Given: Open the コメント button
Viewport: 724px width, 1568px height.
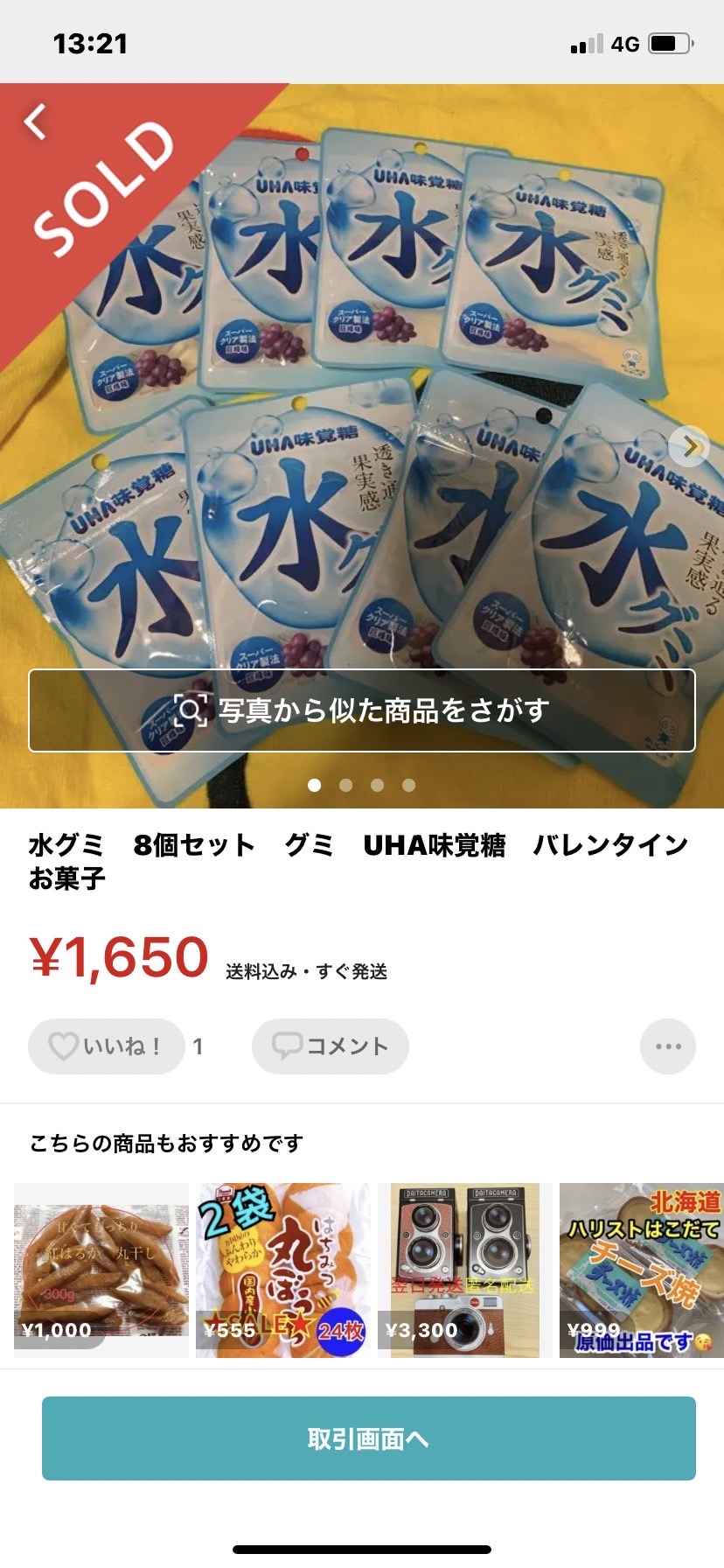Looking at the screenshot, I should [x=331, y=1046].
